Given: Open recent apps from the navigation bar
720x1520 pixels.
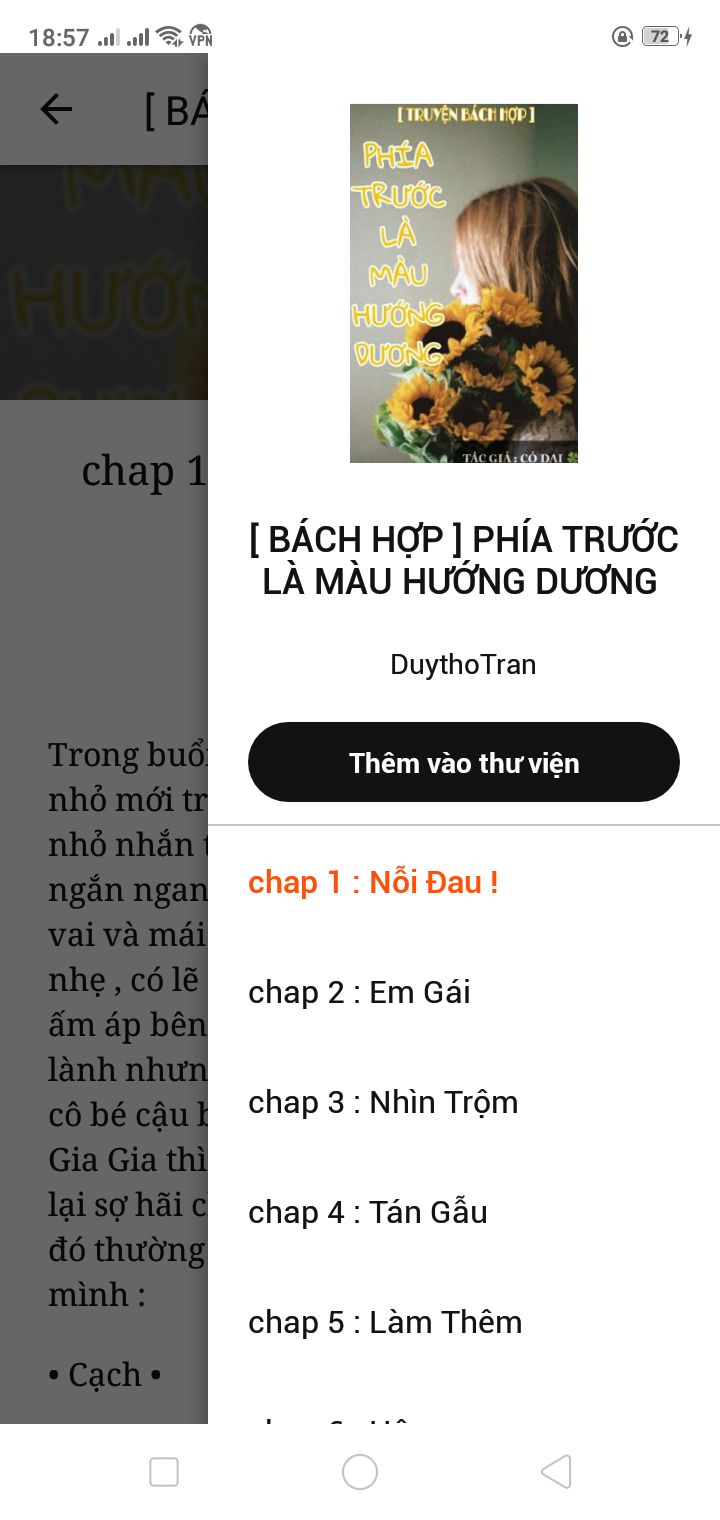Looking at the screenshot, I should 163,1472.
